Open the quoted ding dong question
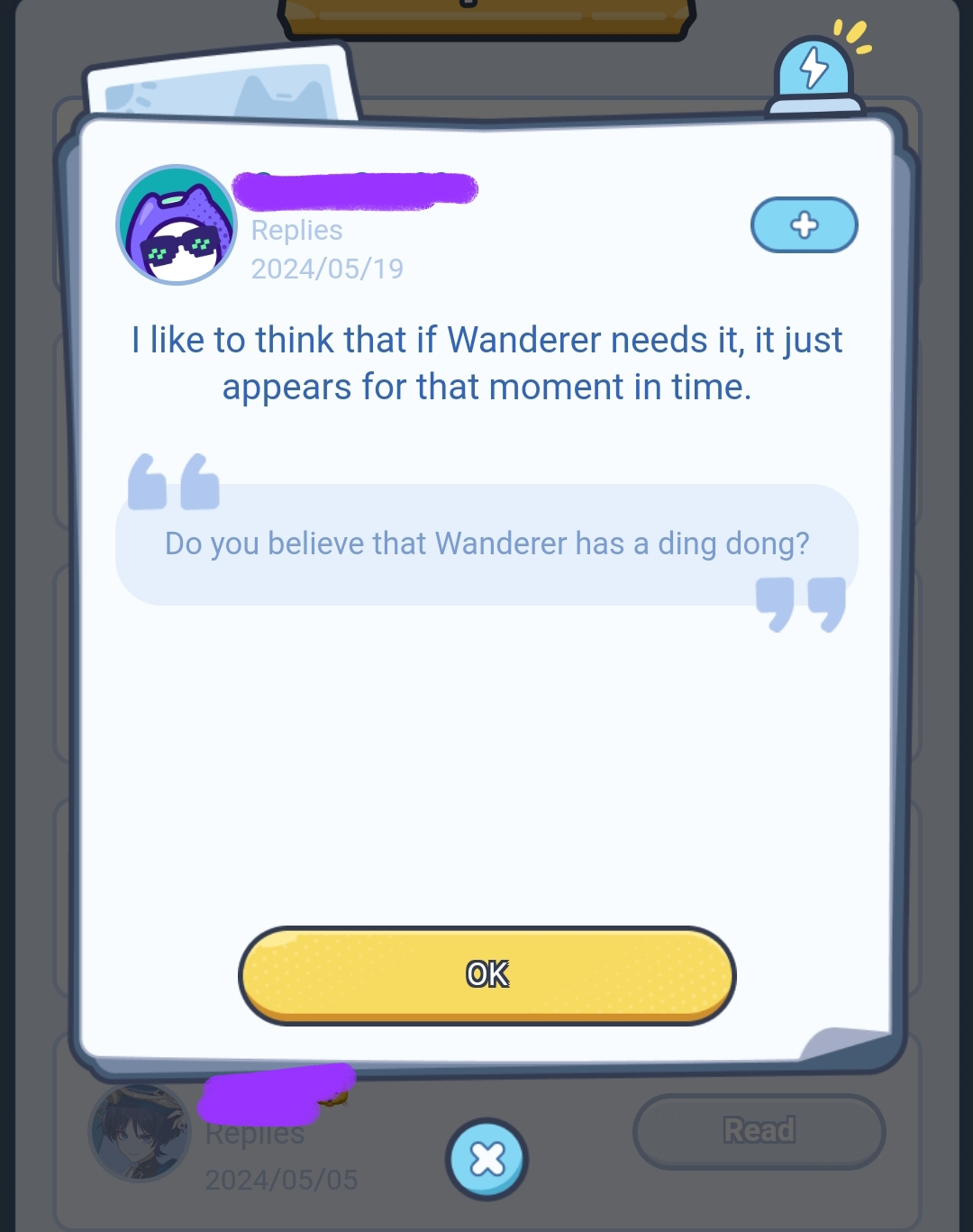Image resolution: width=973 pixels, height=1232 pixels. coord(486,544)
